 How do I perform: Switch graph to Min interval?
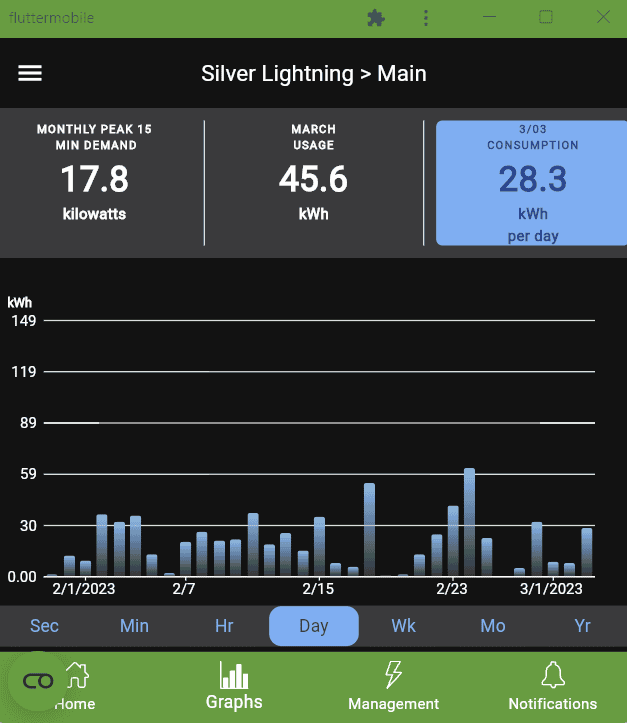pyautogui.click(x=134, y=626)
